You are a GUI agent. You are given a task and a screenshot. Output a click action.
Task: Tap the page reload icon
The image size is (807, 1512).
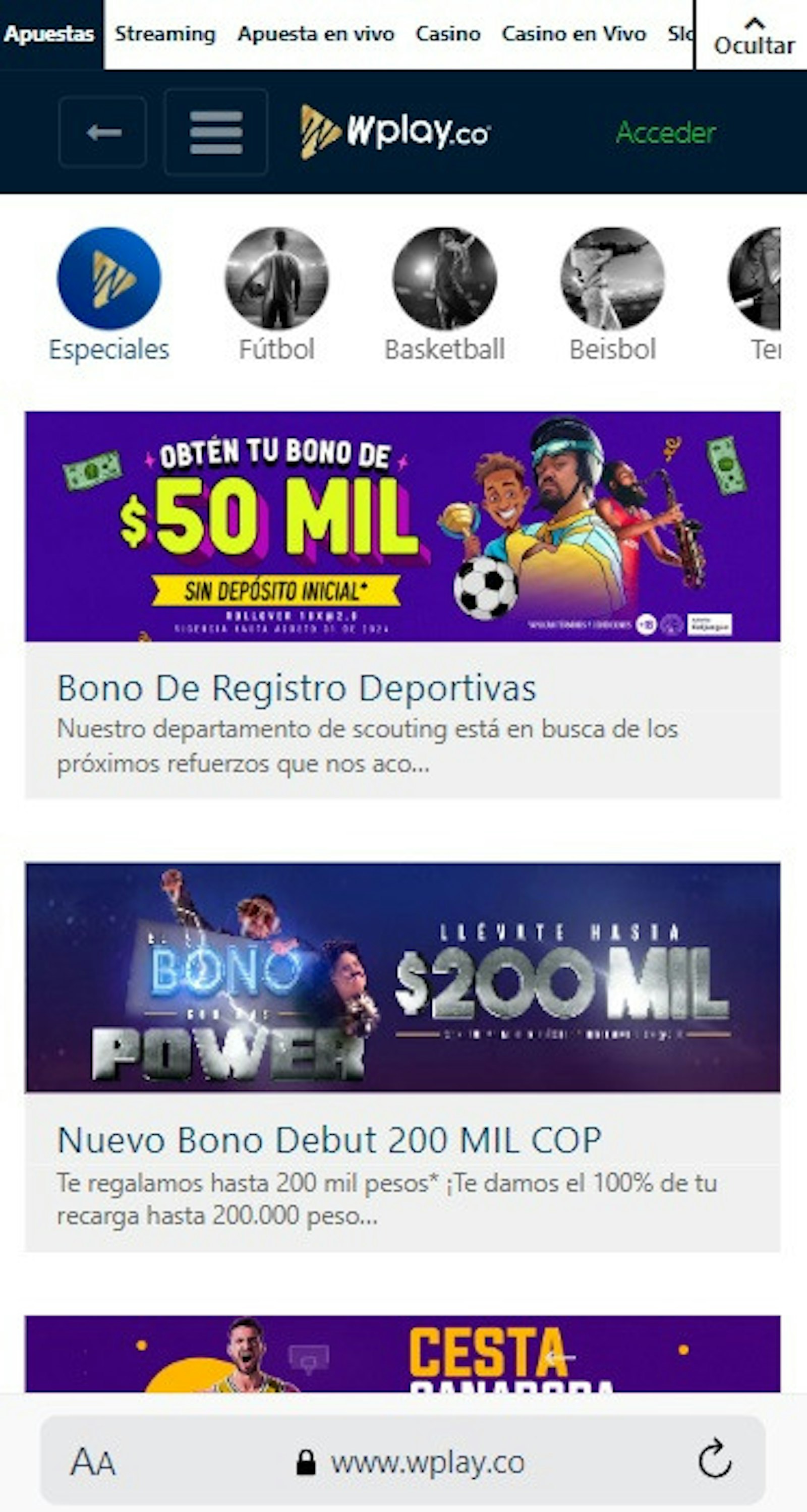tap(714, 1462)
